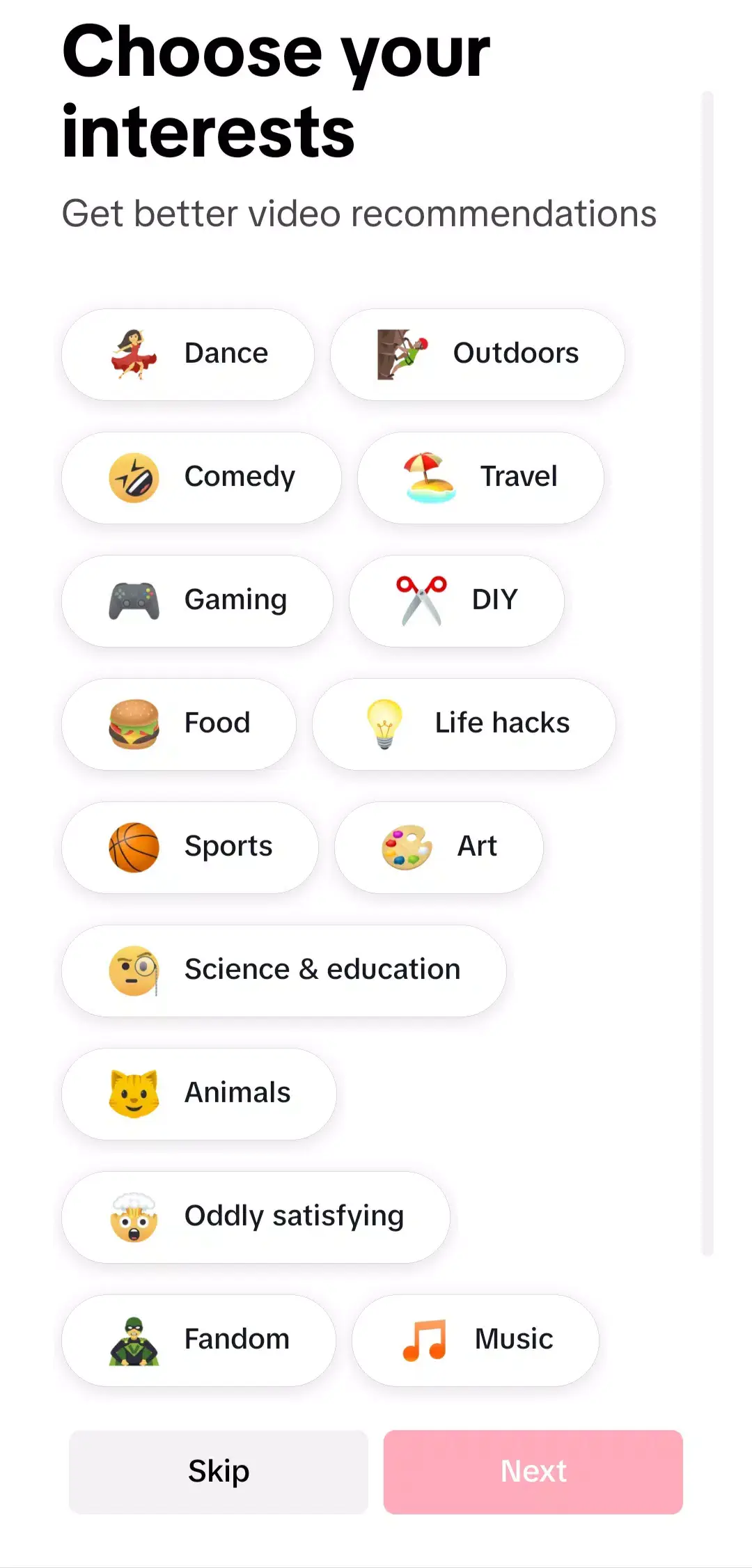Select the Animals interest
752x1568 pixels.
coord(199,1092)
